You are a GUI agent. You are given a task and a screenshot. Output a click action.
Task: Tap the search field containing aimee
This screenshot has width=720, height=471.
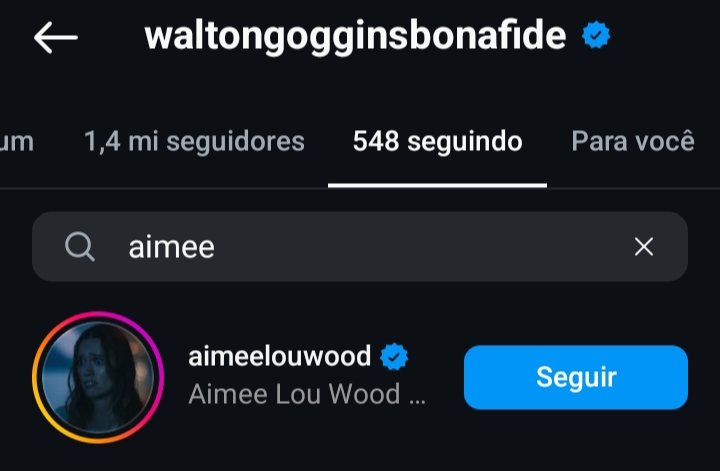tap(340, 247)
